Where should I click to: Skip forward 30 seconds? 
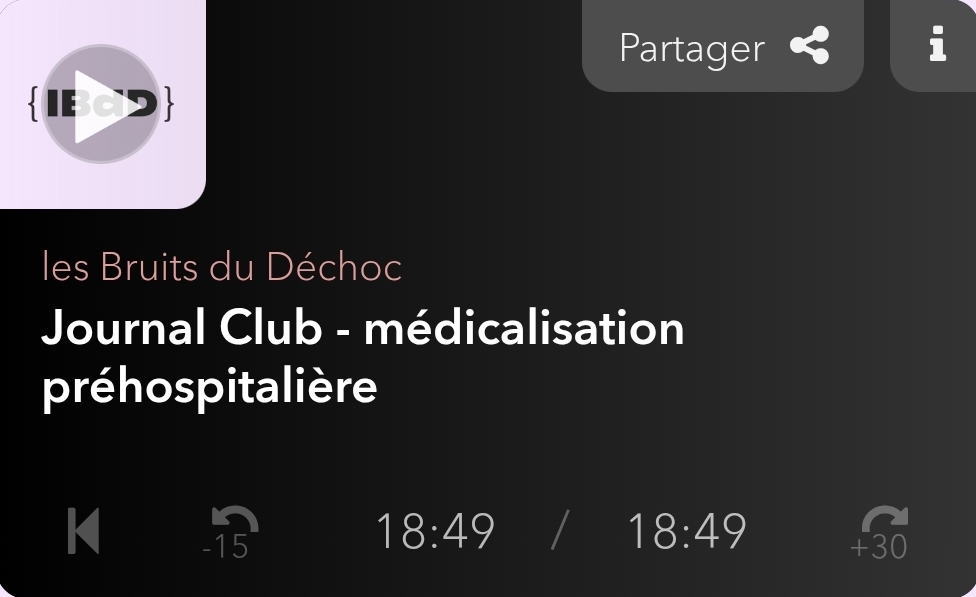pyautogui.click(x=881, y=532)
